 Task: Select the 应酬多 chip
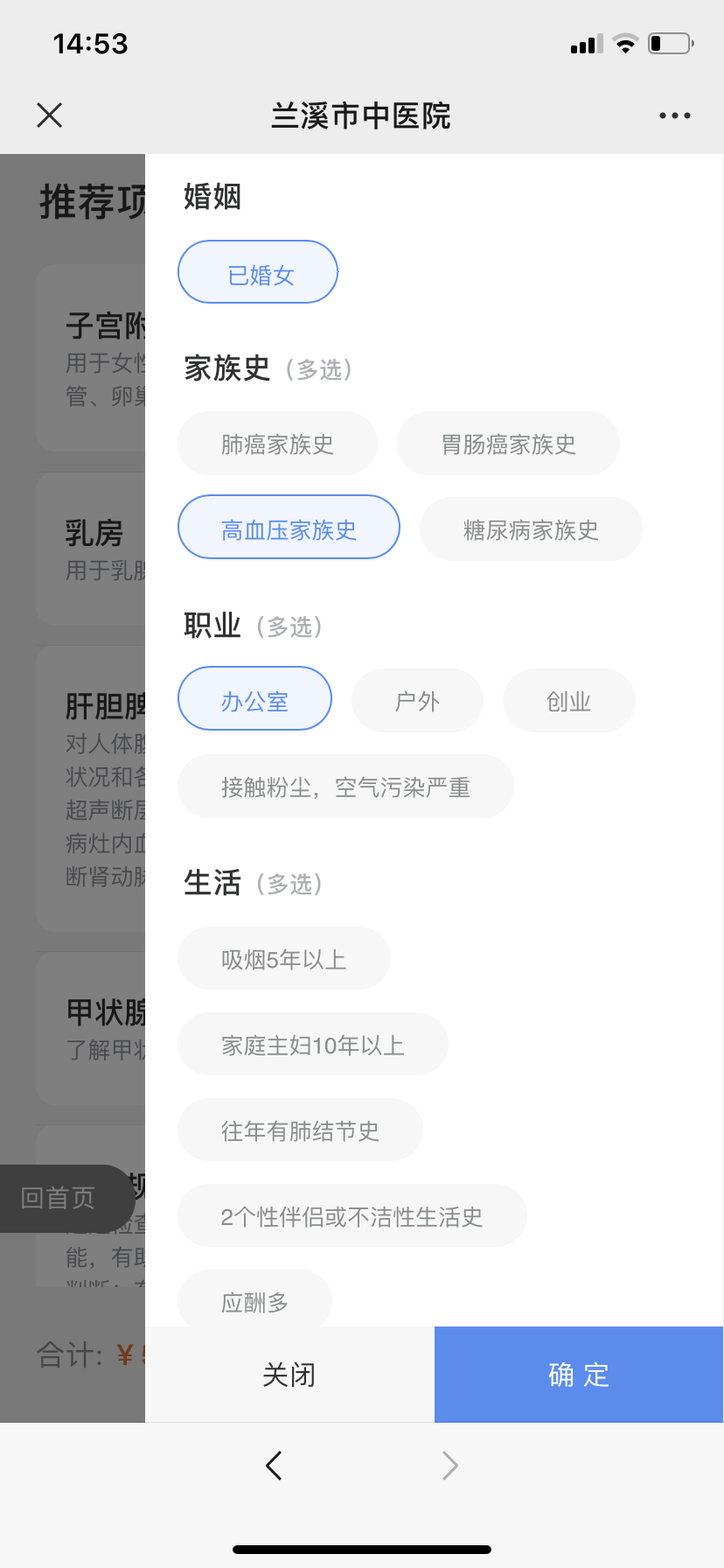click(x=254, y=1300)
